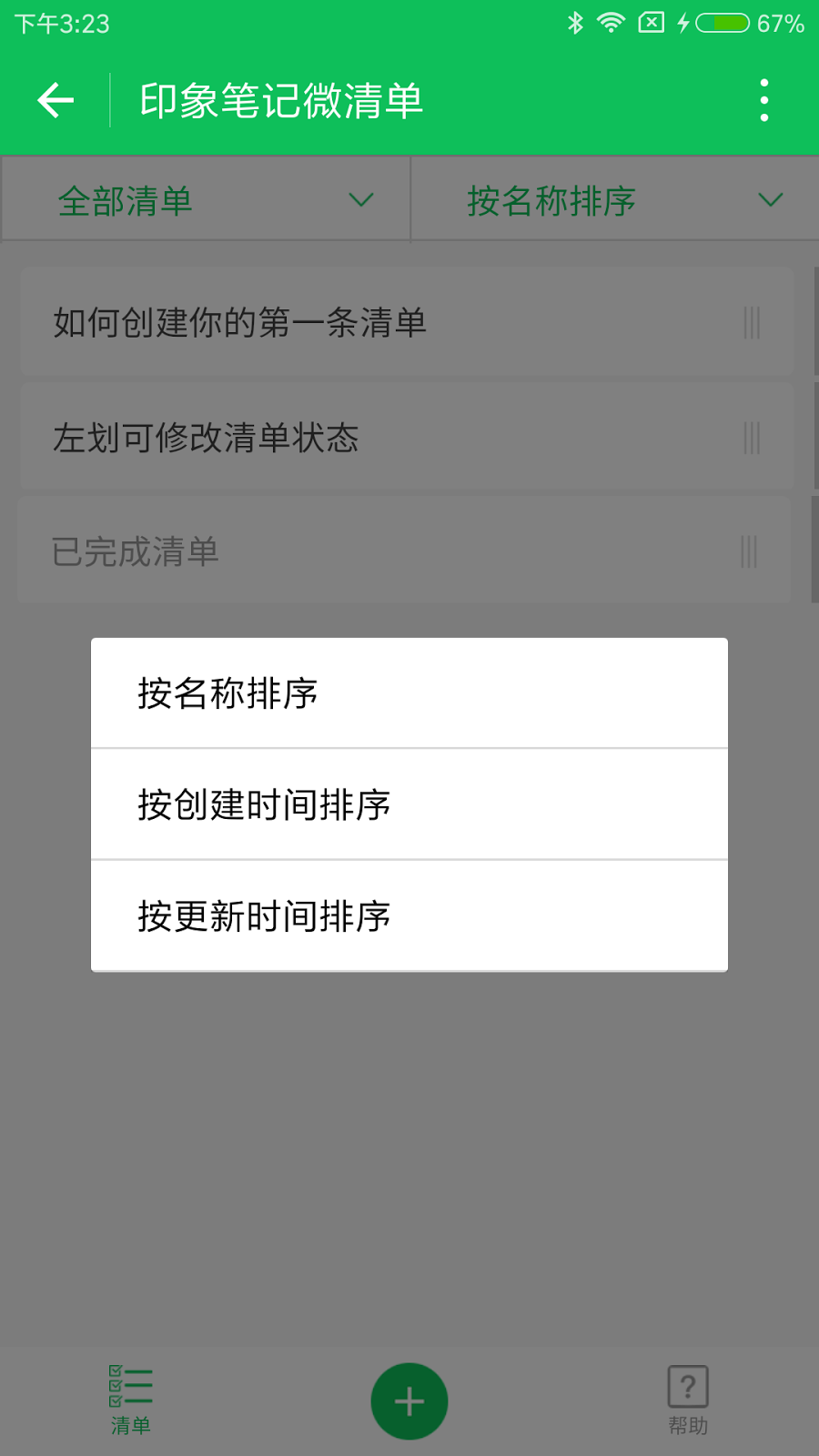Add a new list with plus button
Viewport: 819px width, 1456px height.
[409, 1401]
